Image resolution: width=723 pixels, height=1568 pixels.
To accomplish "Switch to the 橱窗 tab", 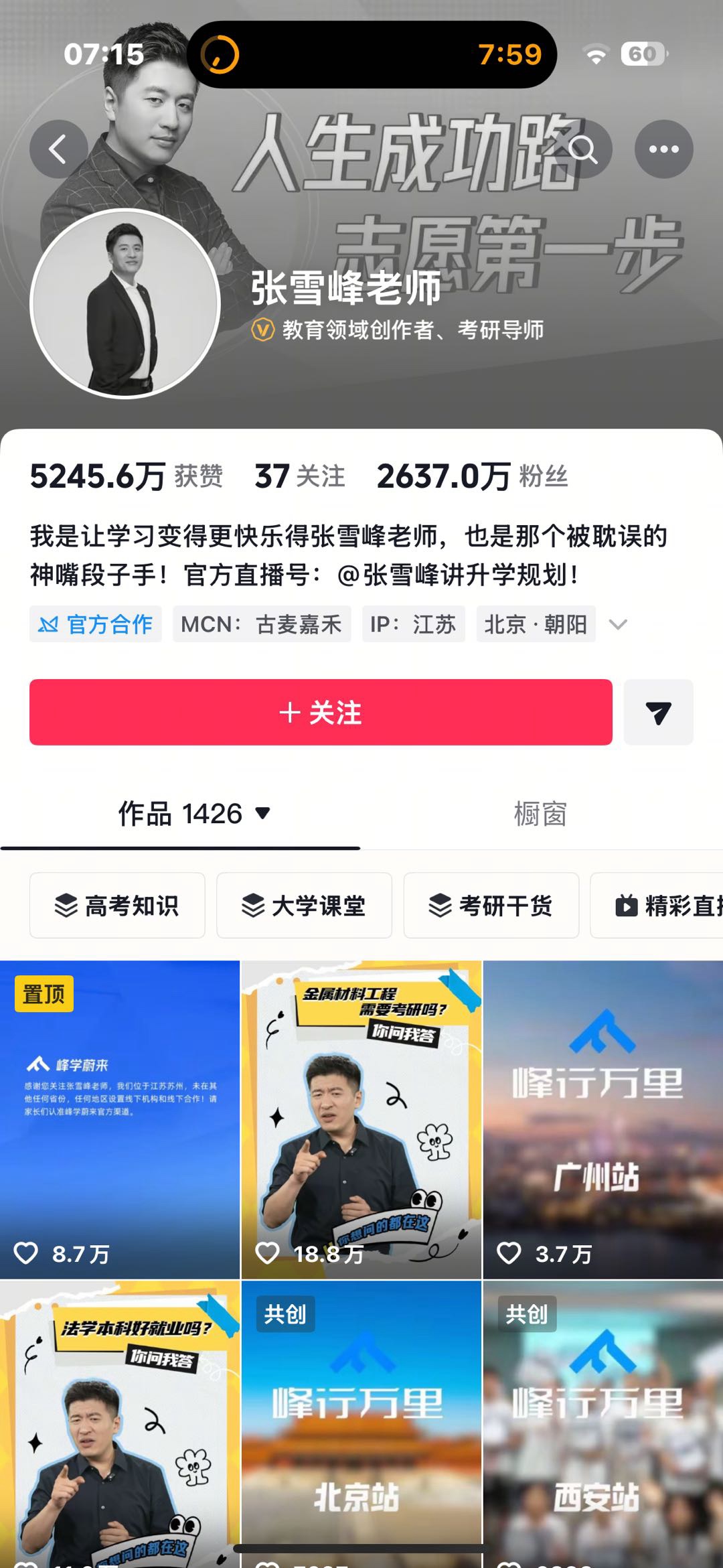I will (540, 814).
